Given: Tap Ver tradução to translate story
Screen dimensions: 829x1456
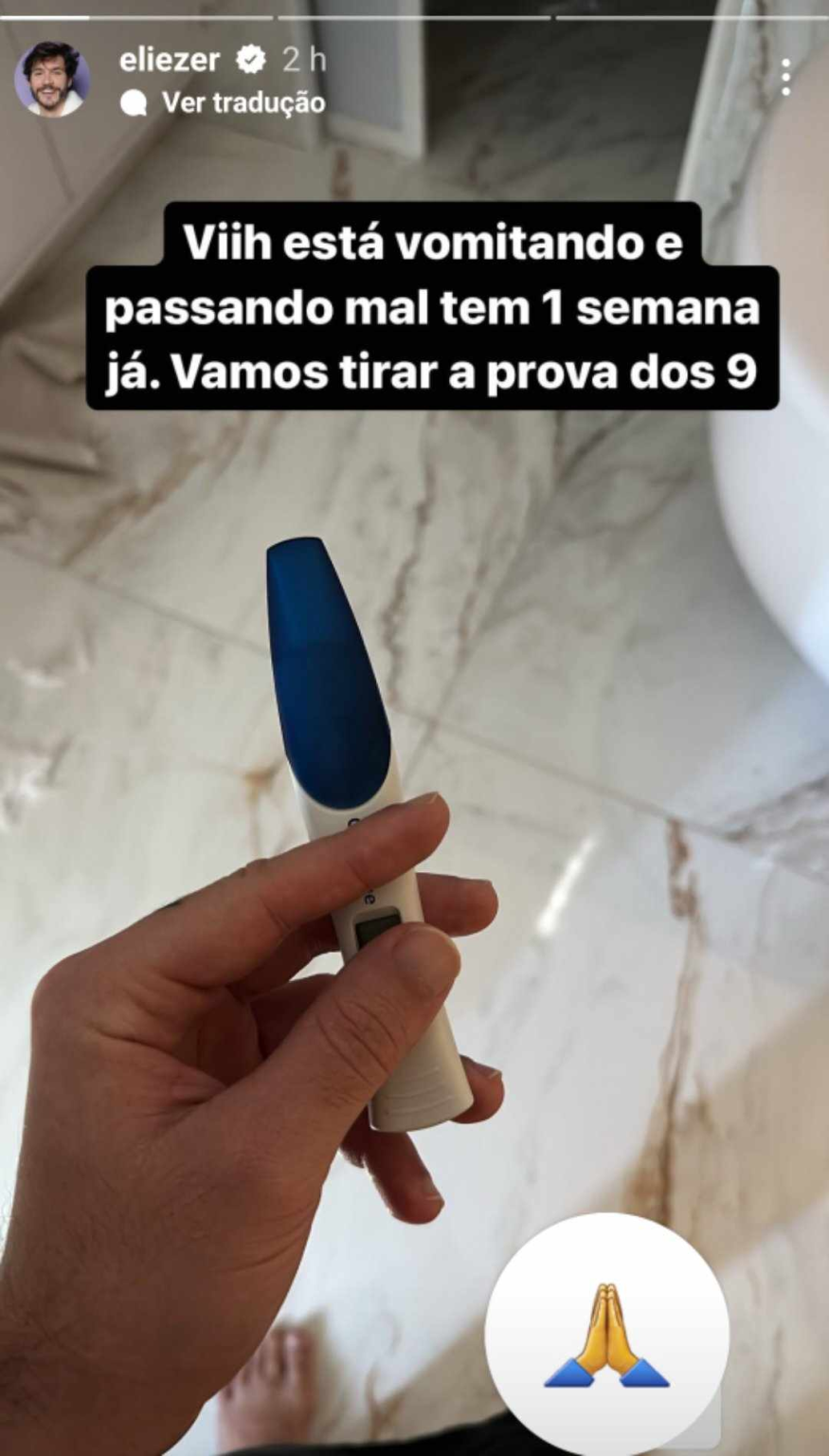Looking at the screenshot, I should click(x=243, y=102).
